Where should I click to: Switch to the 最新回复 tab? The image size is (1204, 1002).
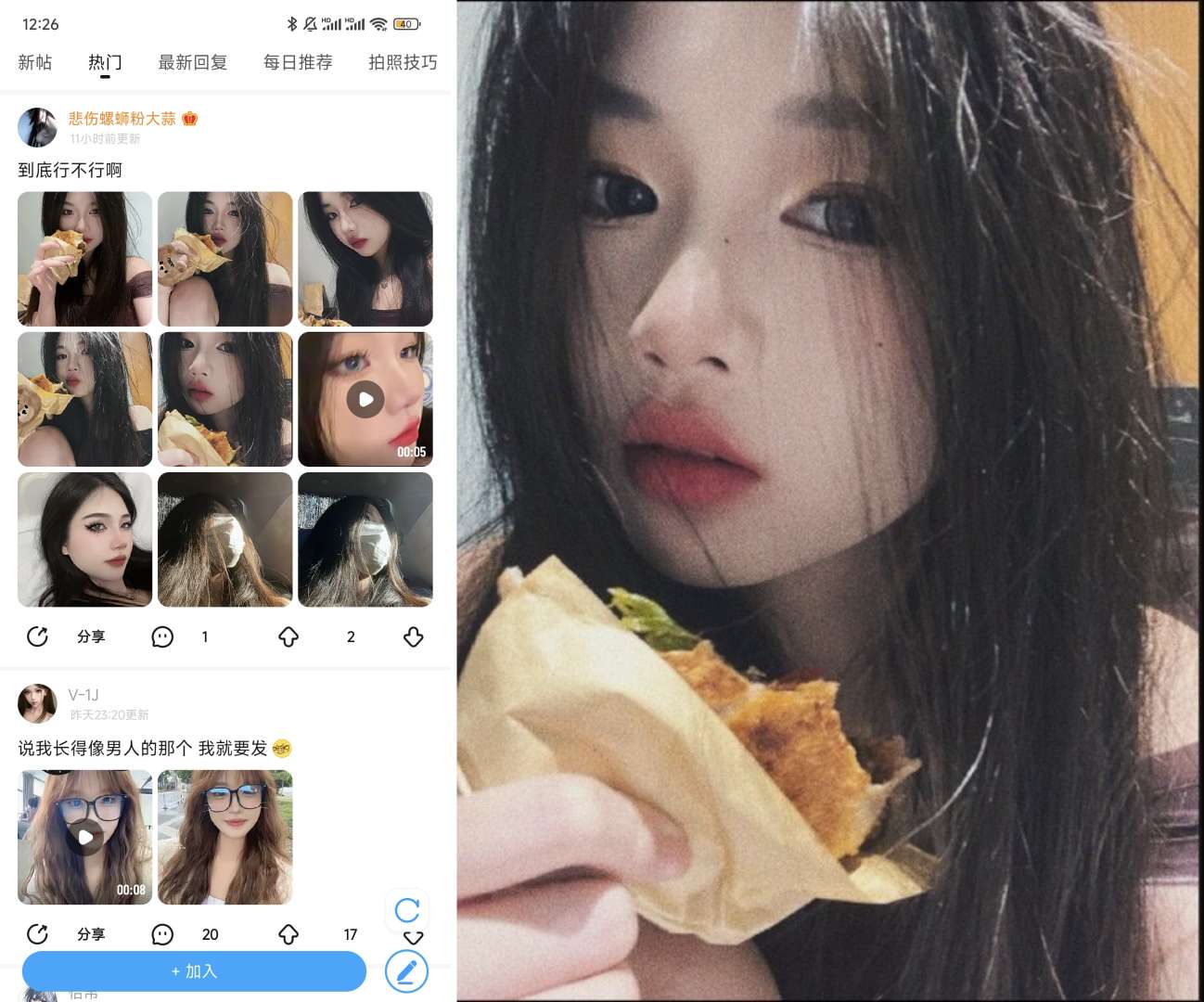pos(192,62)
